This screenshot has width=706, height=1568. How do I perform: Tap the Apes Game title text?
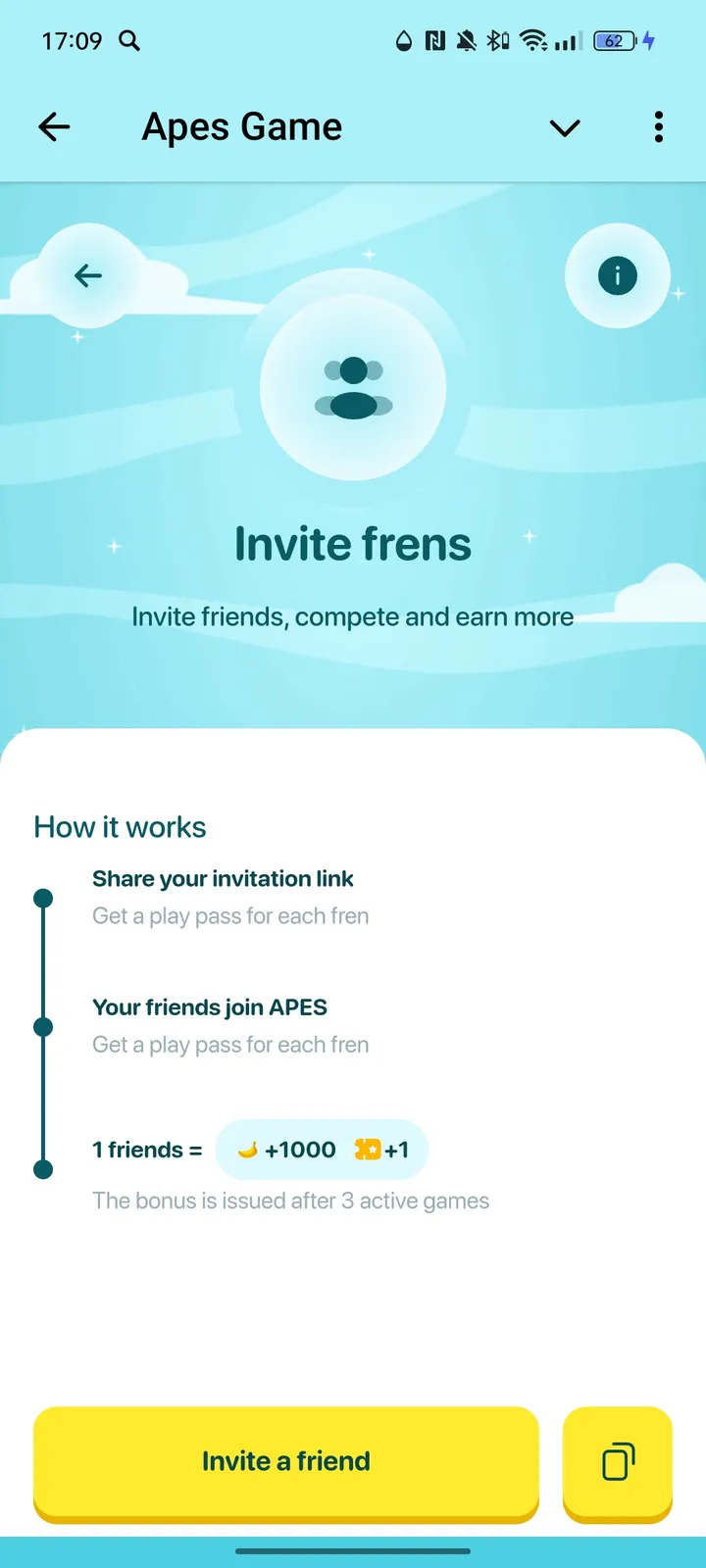[241, 126]
